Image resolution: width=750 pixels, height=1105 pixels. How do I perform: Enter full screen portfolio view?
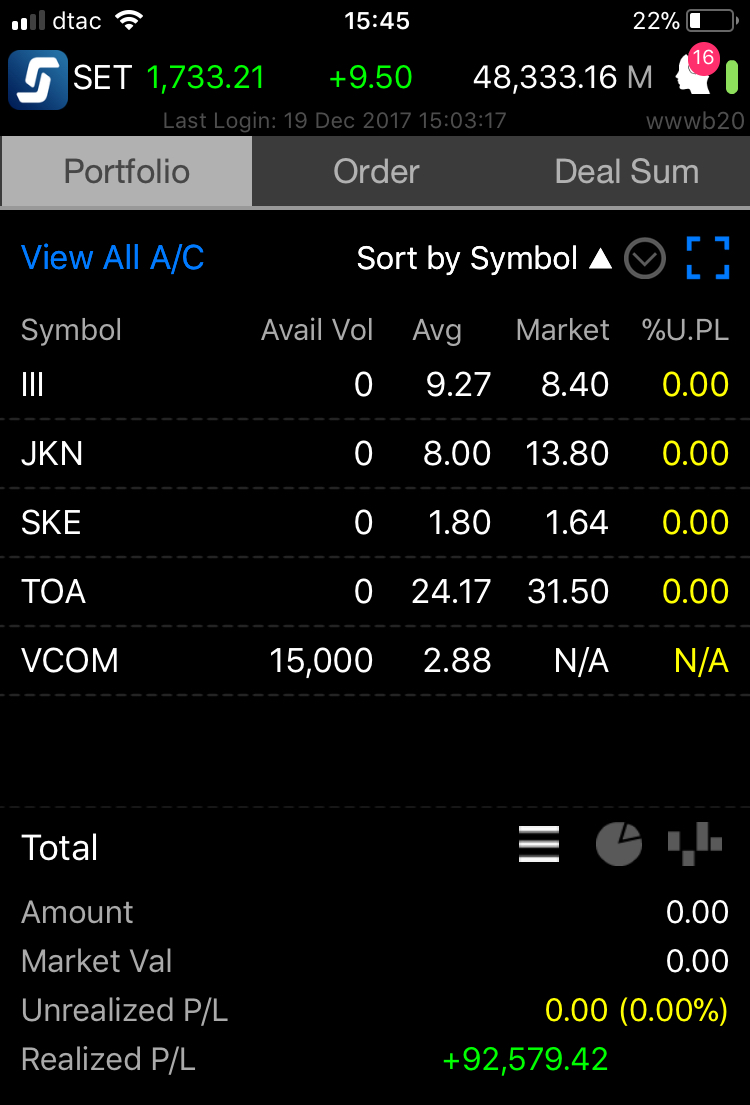point(708,258)
